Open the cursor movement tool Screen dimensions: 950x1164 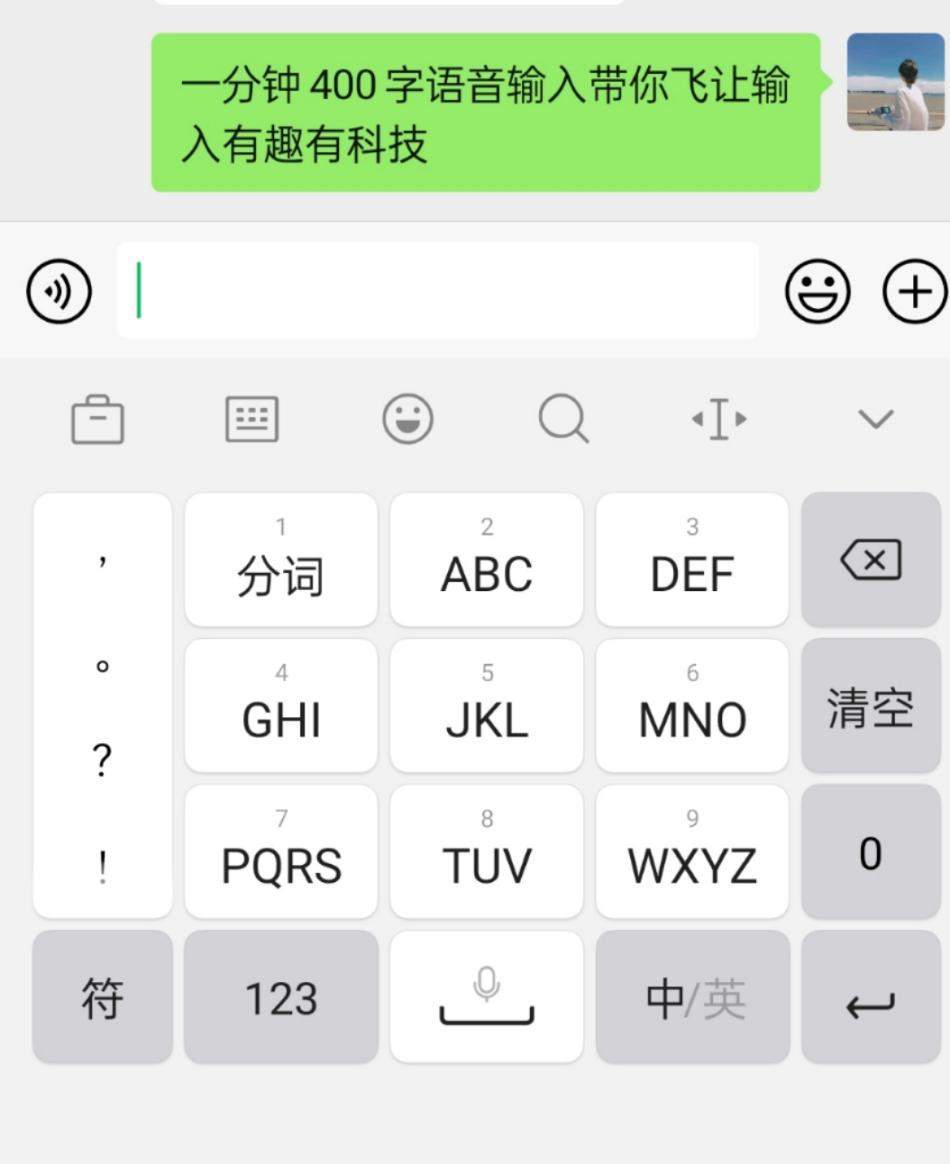coord(719,419)
